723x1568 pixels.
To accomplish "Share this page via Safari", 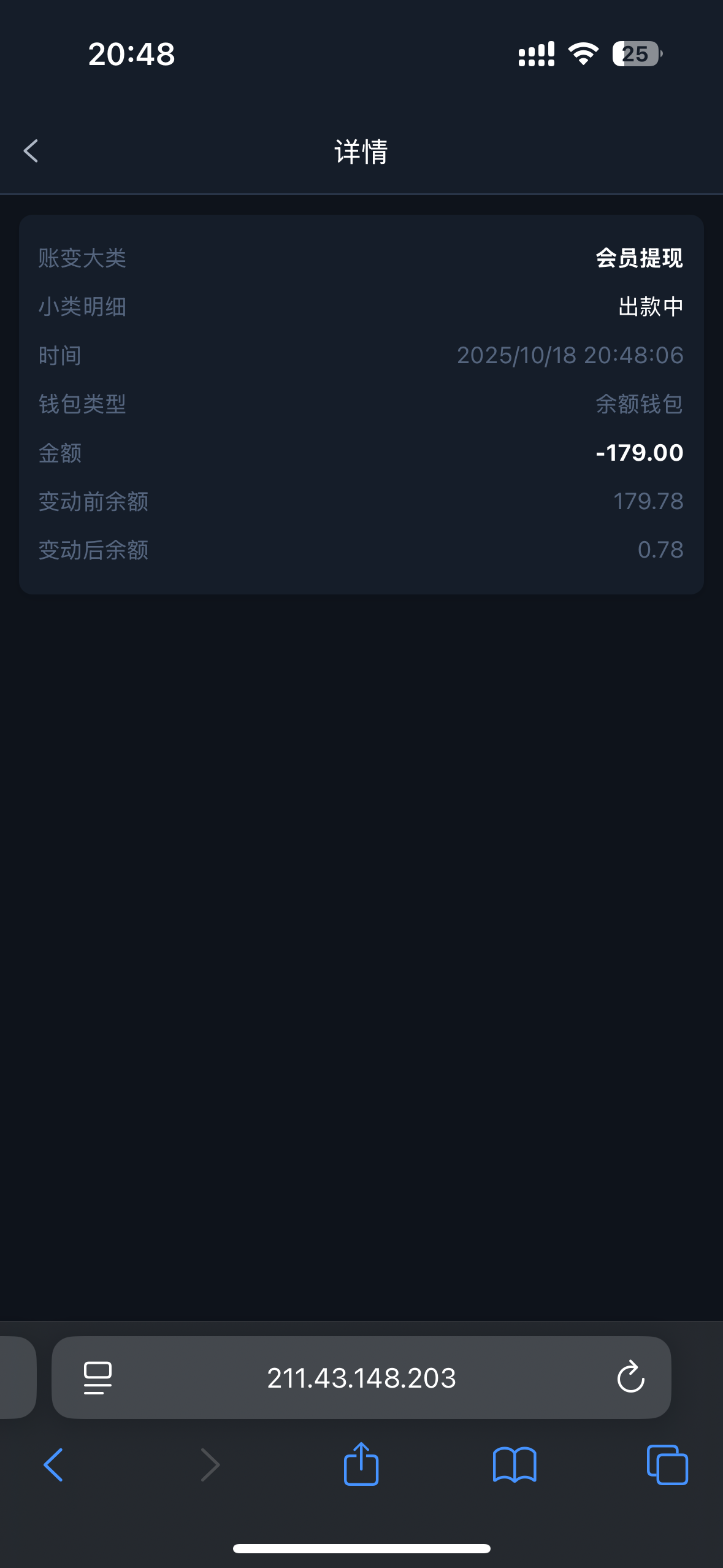I will pos(361,1464).
